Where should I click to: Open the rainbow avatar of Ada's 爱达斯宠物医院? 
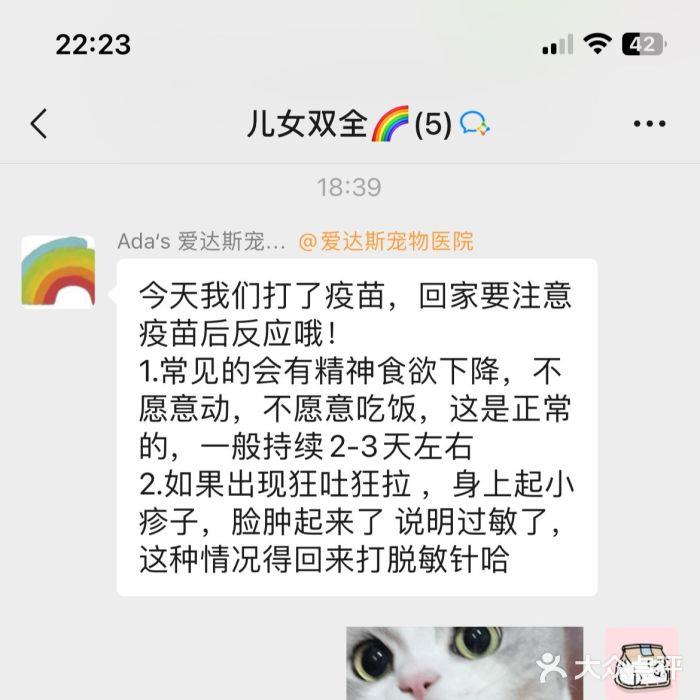click(x=58, y=271)
